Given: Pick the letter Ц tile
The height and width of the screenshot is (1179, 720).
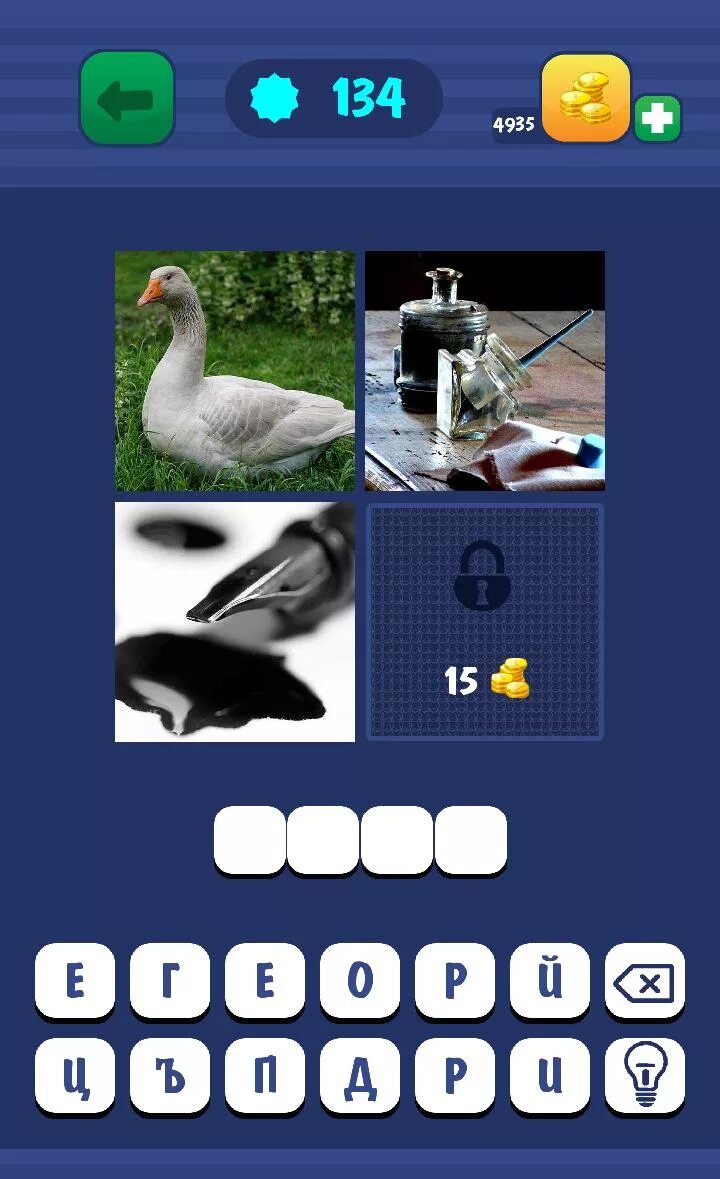Looking at the screenshot, I should pyautogui.click(x=75, y=1076).
